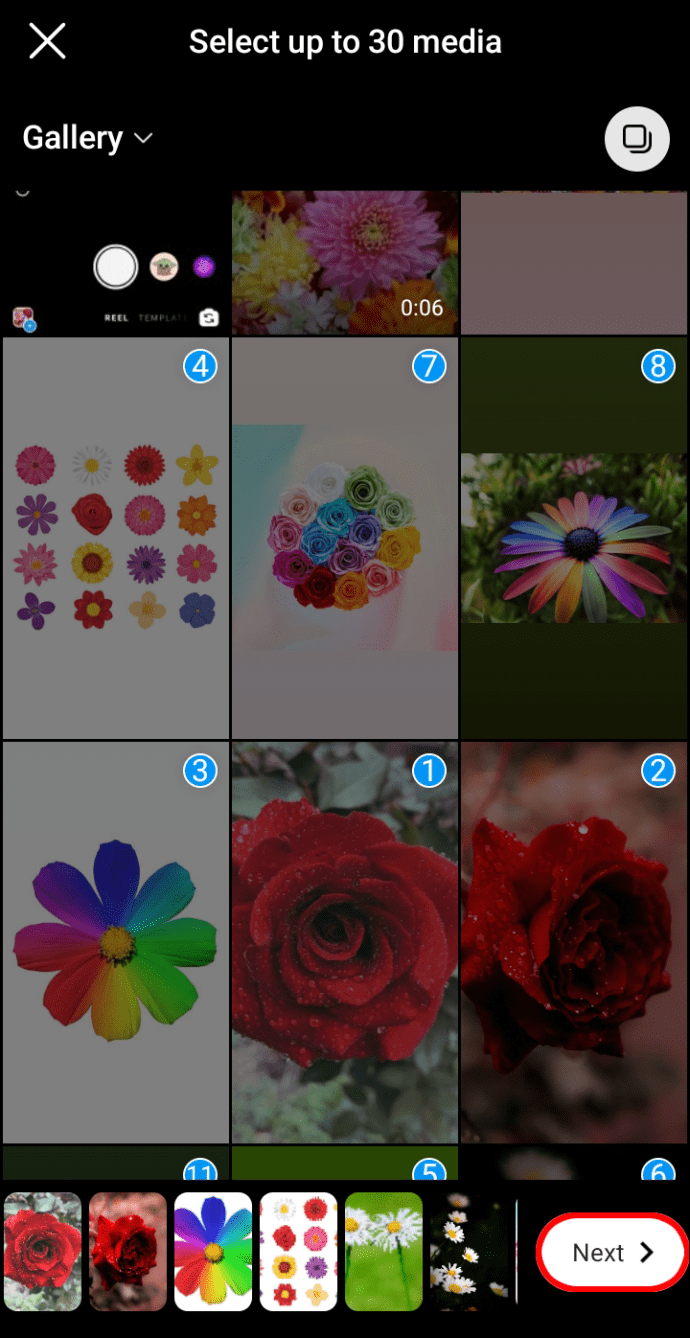690x1338 pixels.
Task: Close the media selection screen
Action: tap(47, 42)
